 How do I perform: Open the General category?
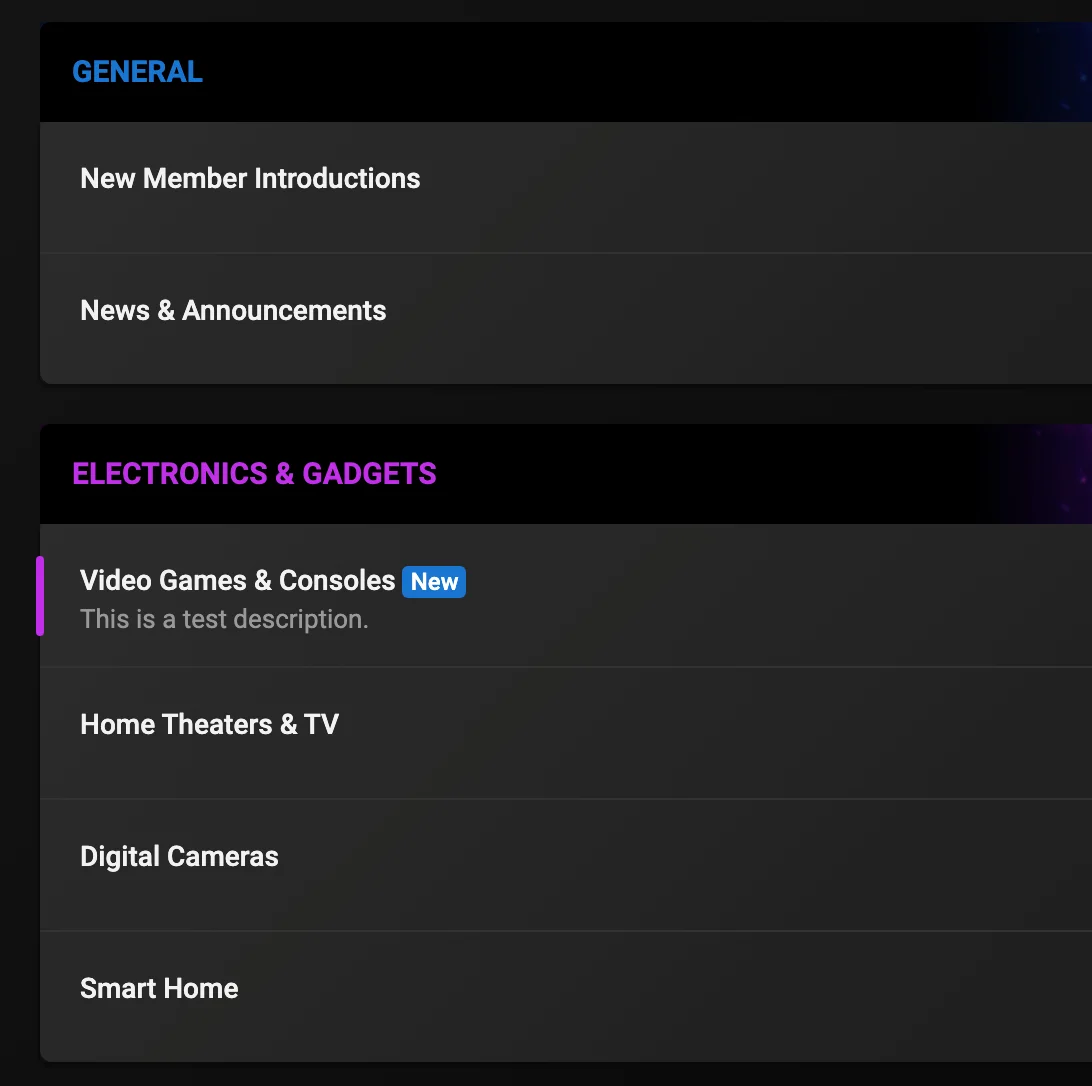click(x=137, y=72)
